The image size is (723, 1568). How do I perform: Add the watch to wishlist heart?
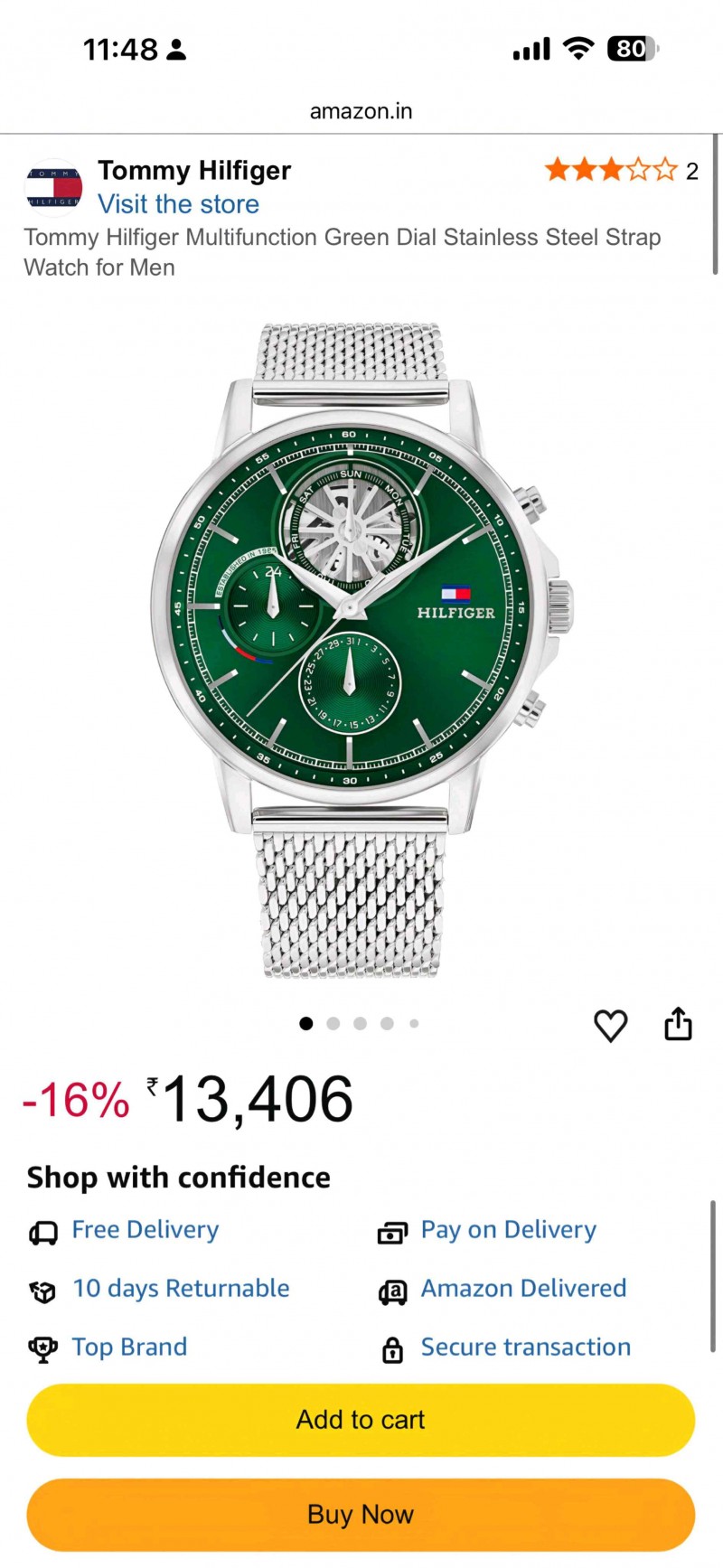[x=610, y=1025]
